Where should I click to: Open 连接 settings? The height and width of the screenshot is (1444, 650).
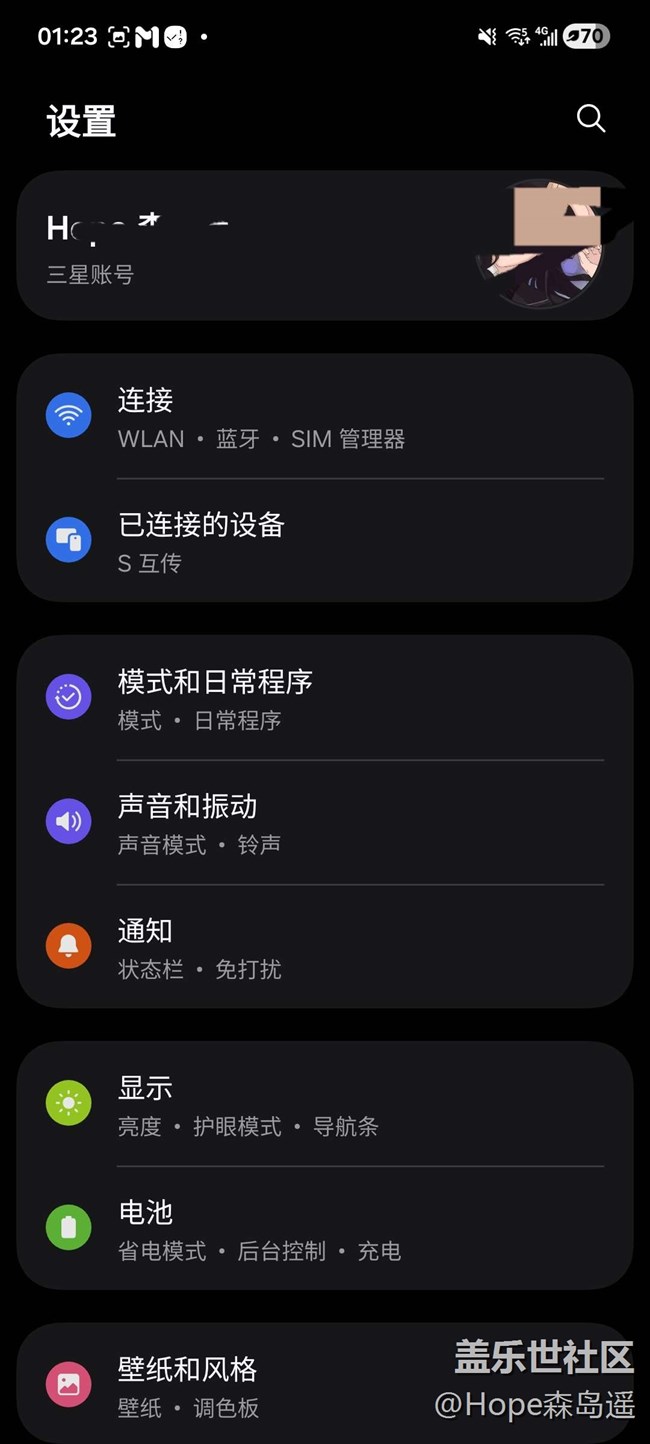[325, 417]
